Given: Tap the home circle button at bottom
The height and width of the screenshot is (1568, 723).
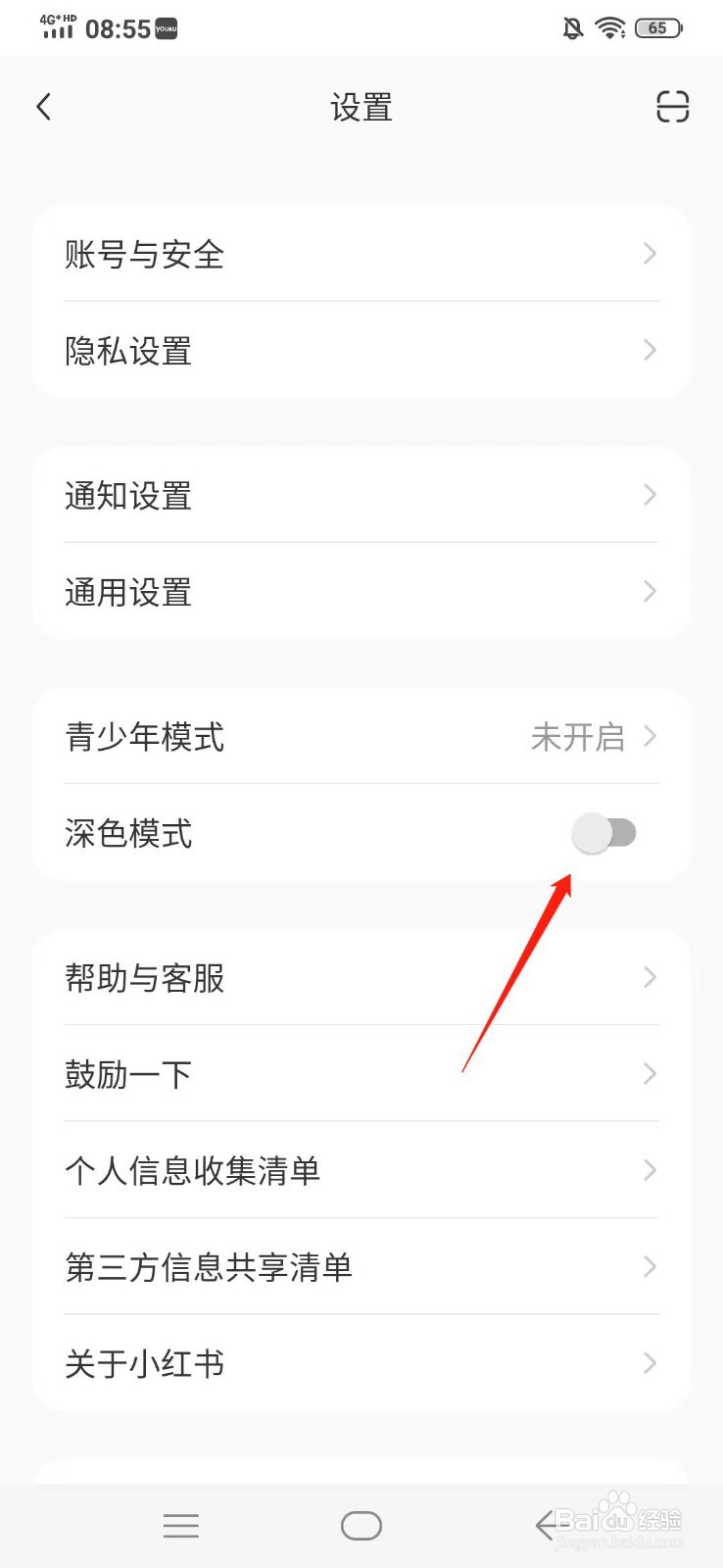Looking at the screenshot, I should coord(361,1525).
